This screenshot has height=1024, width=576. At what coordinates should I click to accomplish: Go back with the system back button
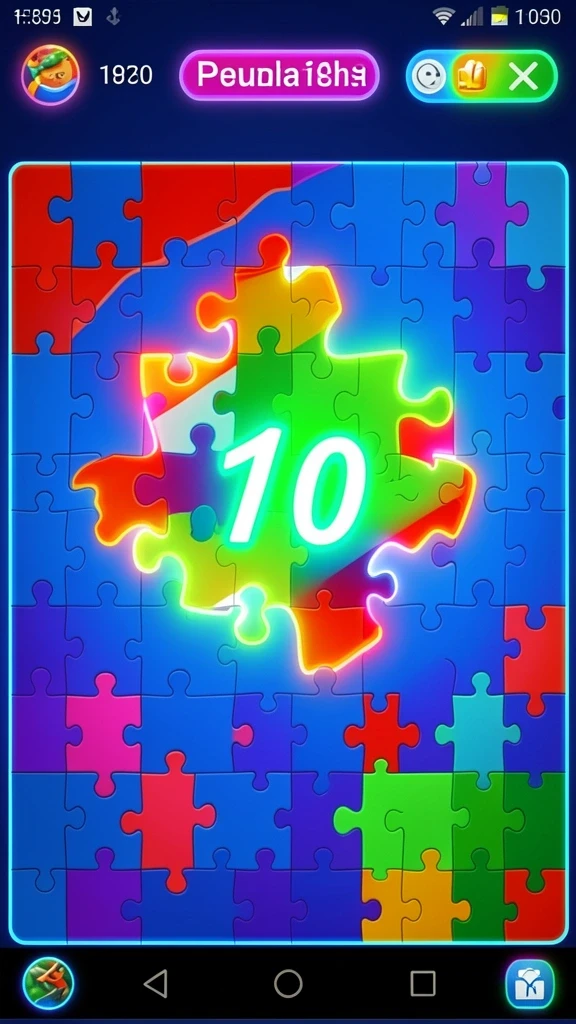click(155, 984)
